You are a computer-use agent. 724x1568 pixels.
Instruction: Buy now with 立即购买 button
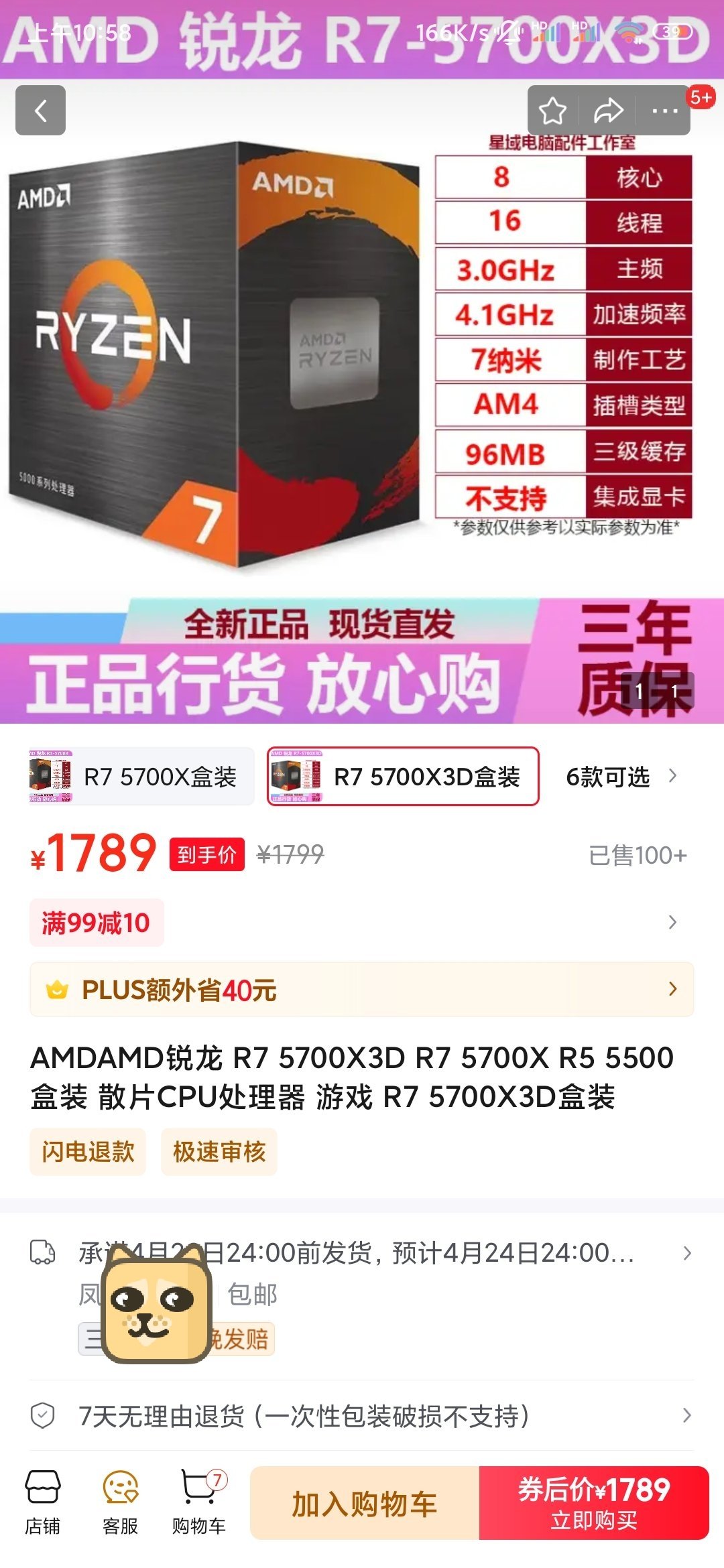[x=594, y=1503]
